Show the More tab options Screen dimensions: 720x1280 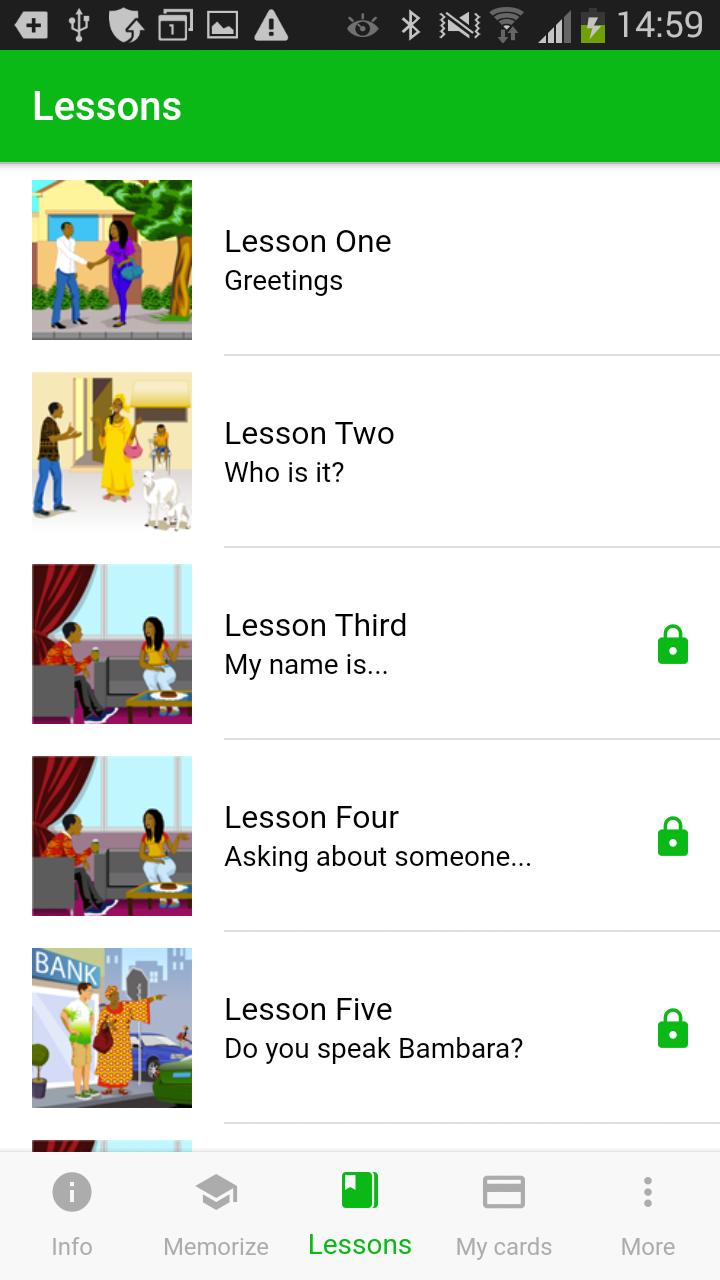pyautogui.click(x=648, y=1216)
